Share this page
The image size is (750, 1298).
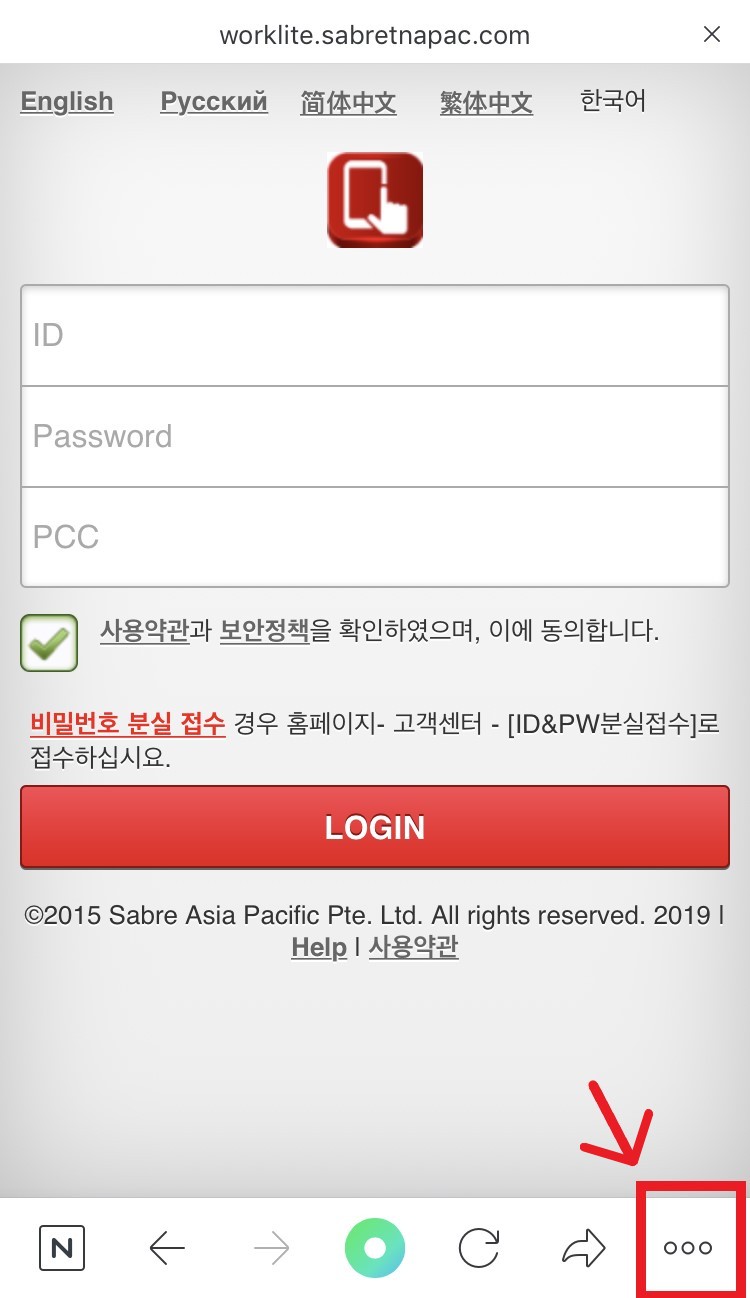(x=584, y=1248)
